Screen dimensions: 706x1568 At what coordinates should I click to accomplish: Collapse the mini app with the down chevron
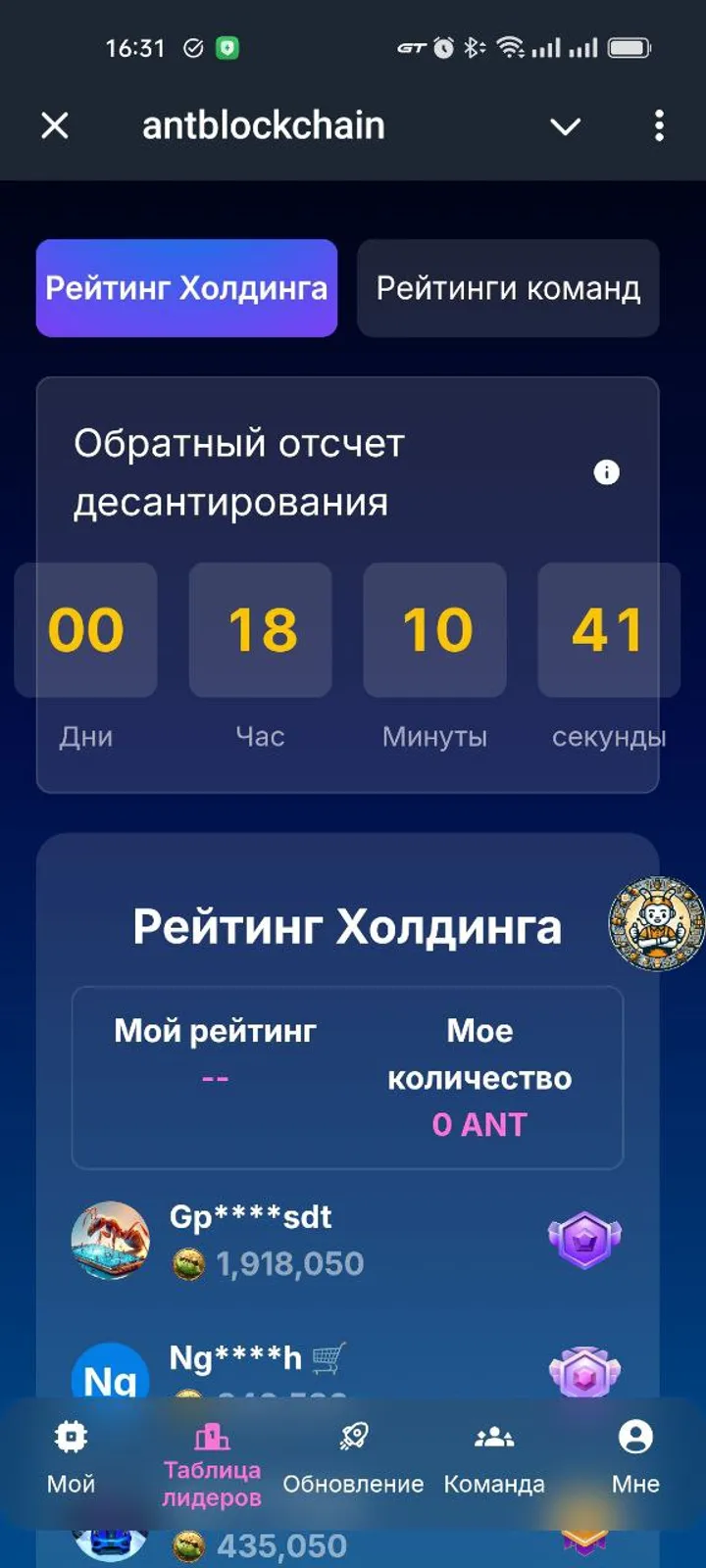click(566, 125)
